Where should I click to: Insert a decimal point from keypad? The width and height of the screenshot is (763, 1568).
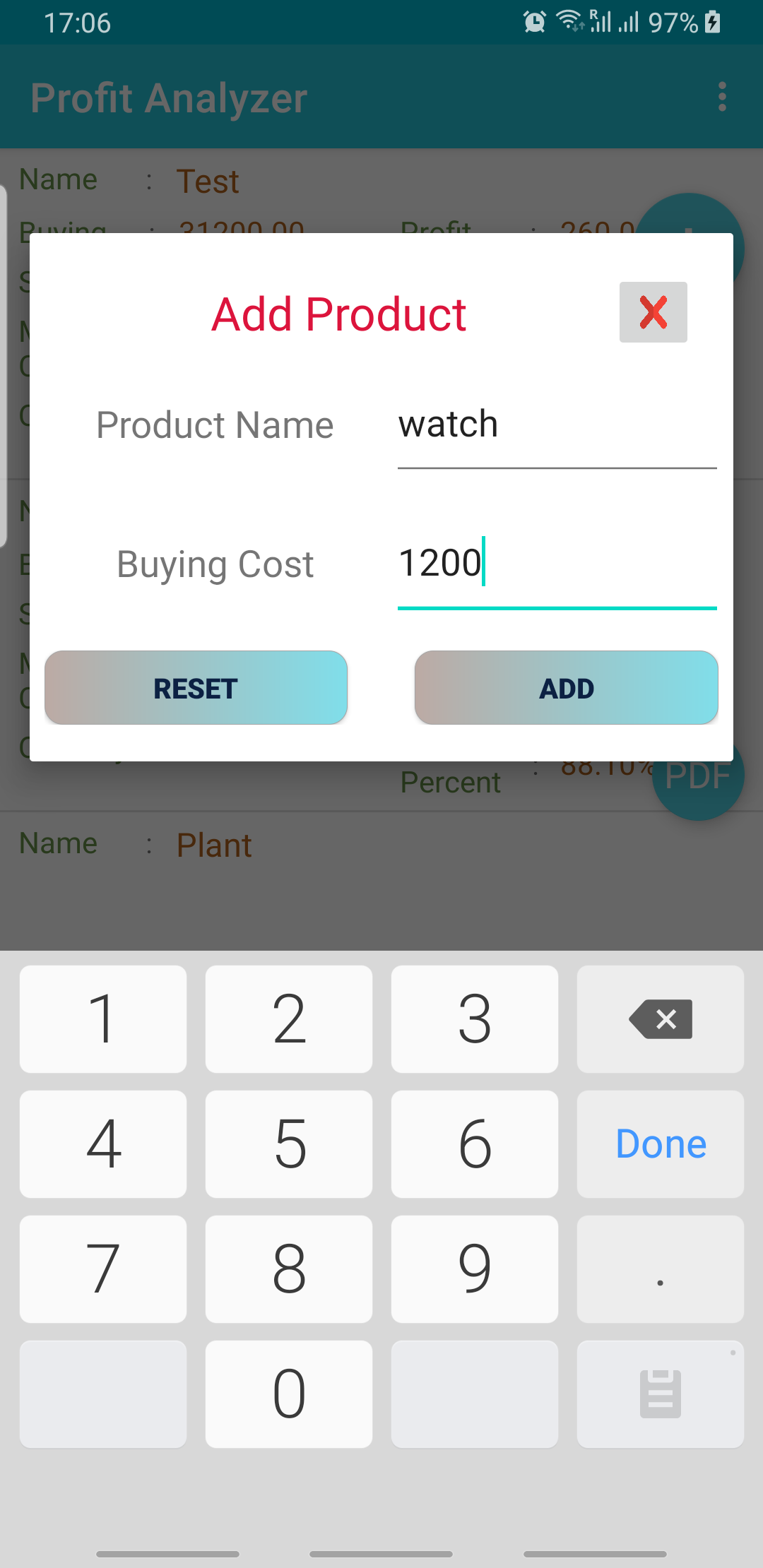(660, 1269)
